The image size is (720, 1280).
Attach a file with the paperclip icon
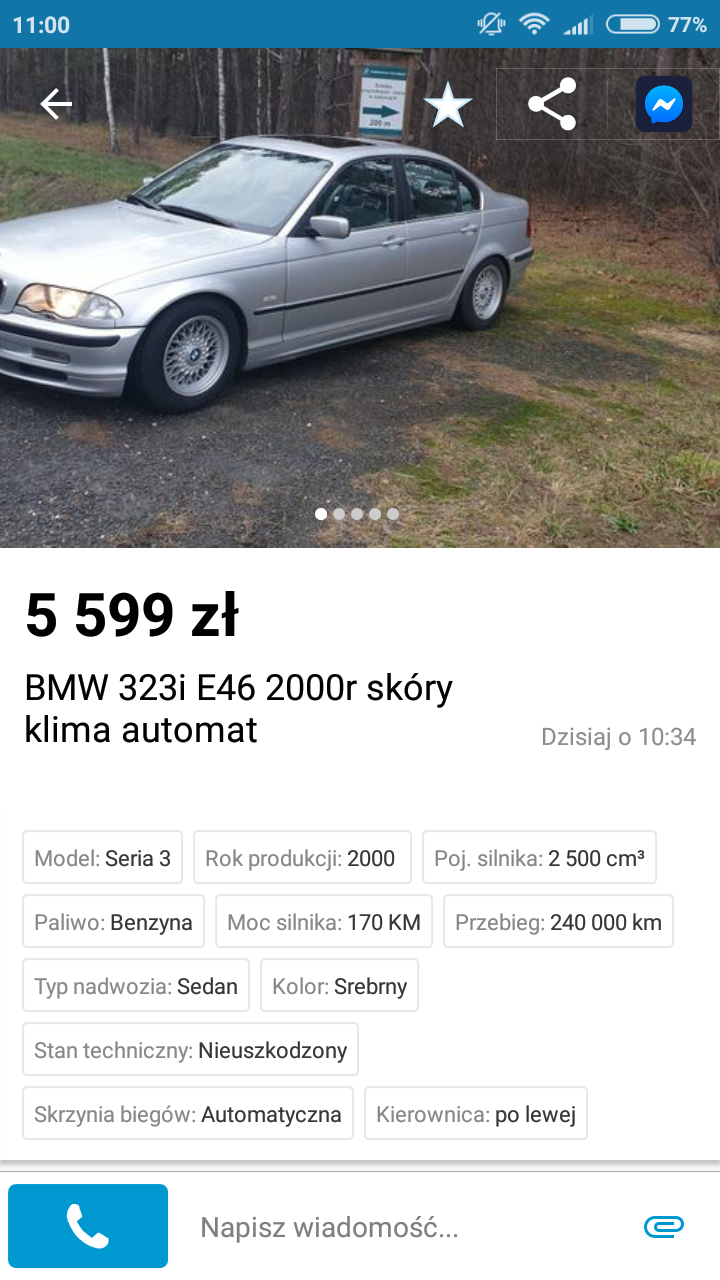pos(663,1226)
